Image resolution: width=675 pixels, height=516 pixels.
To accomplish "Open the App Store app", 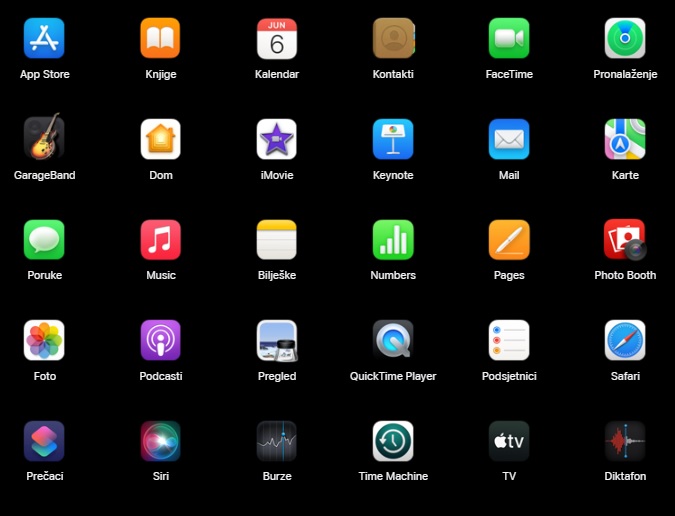I will click(x=44, y=39).
